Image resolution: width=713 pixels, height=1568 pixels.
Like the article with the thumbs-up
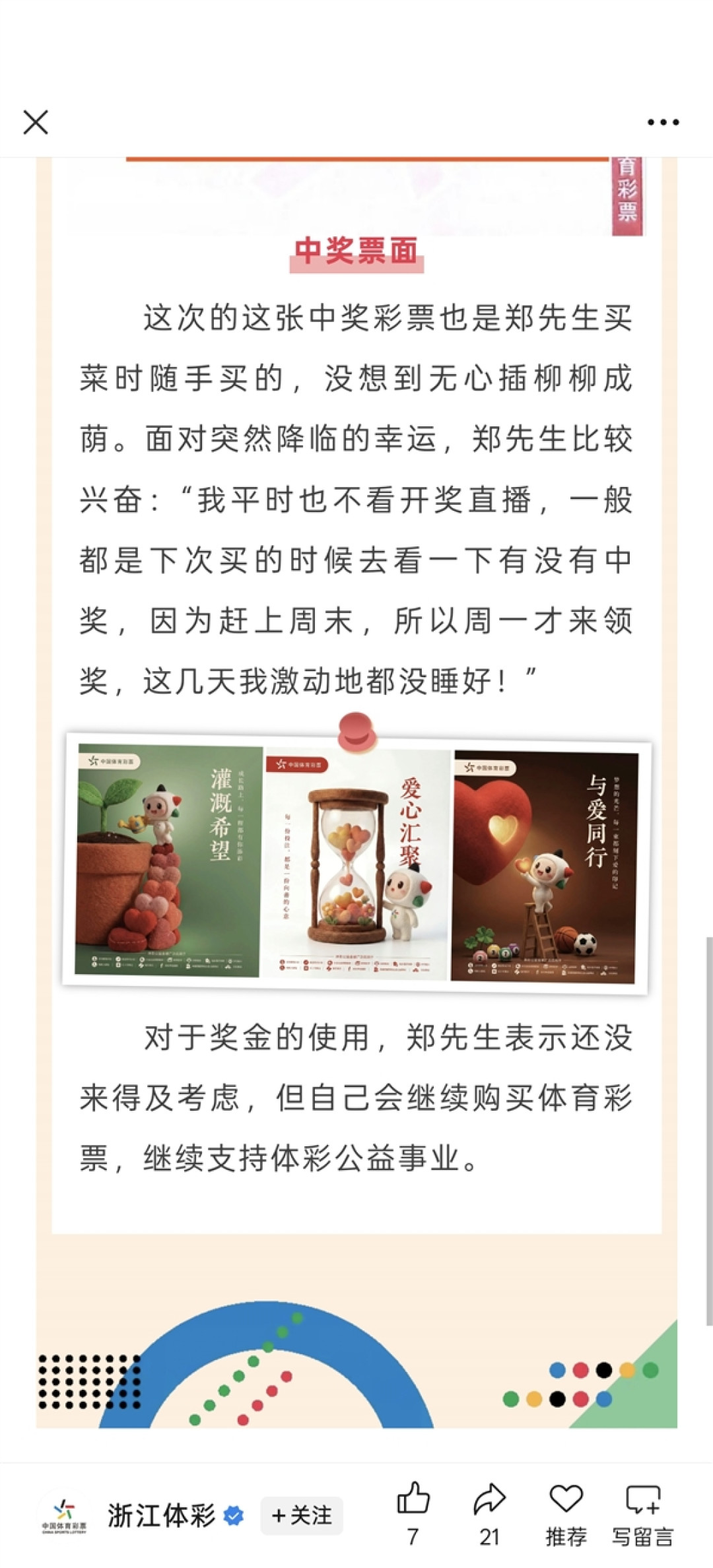click(413, 1513)
